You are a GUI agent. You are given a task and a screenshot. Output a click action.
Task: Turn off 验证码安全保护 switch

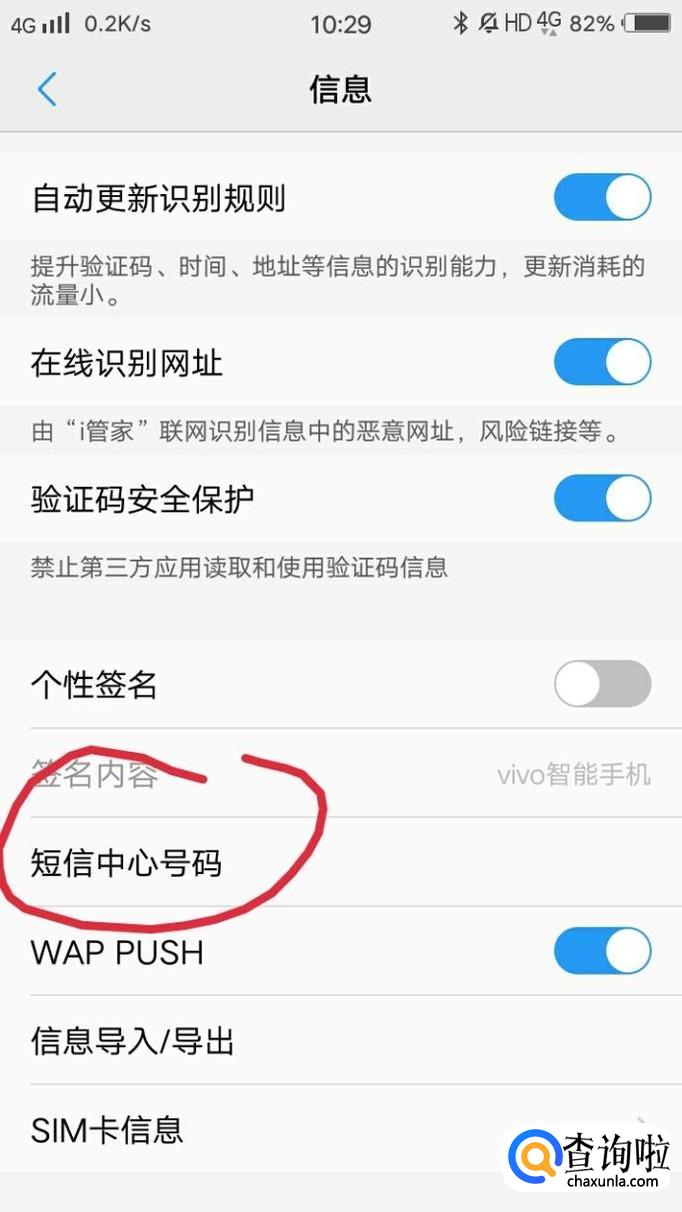click(602, 497)
